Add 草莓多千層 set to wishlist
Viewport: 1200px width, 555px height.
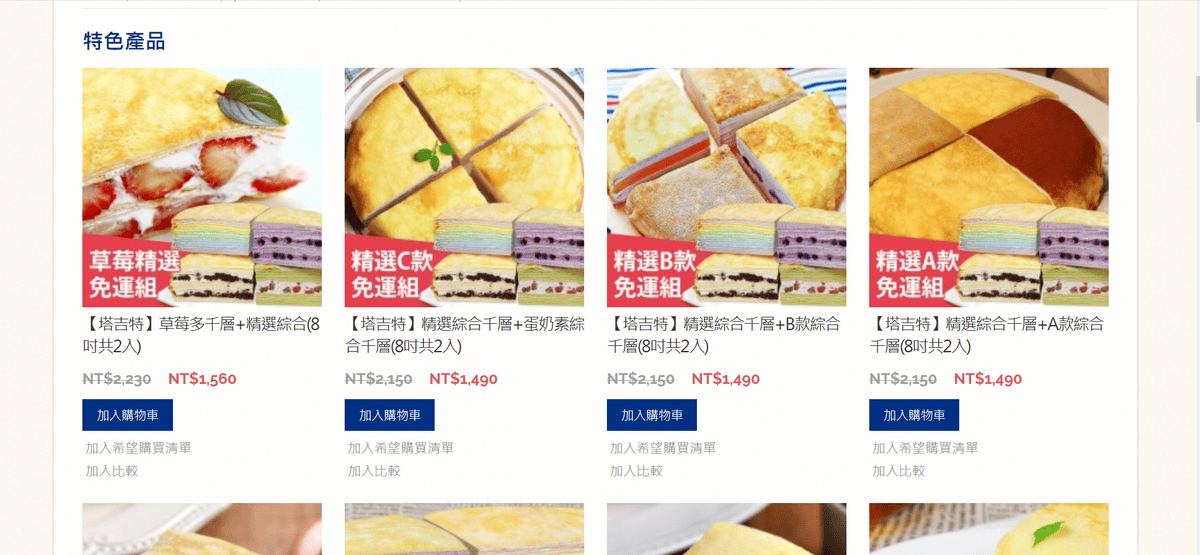[138, 448]
